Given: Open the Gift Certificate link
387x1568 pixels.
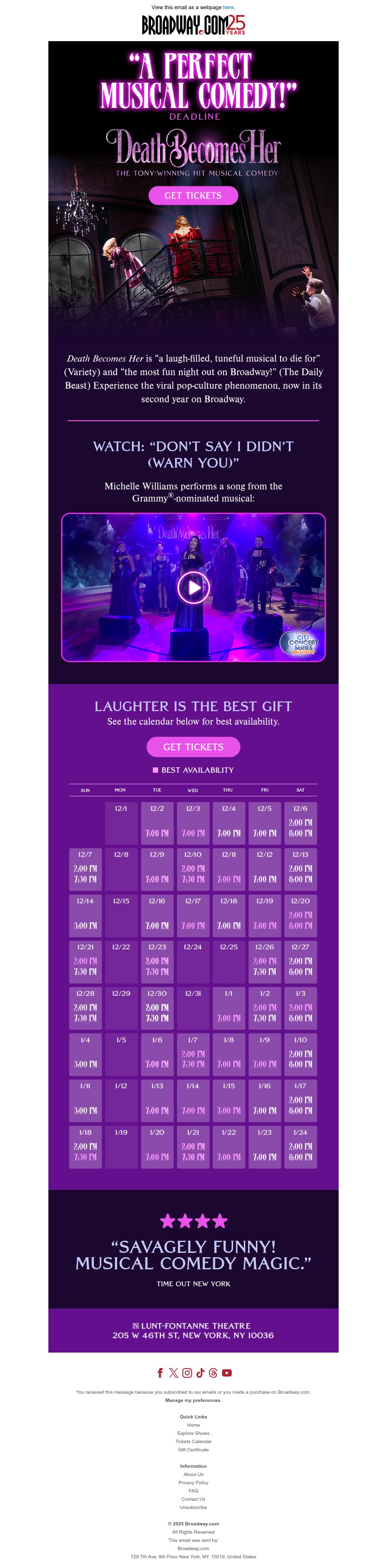Looking at the screenshot, I should pyautogui.click(x=193, y=1449).
